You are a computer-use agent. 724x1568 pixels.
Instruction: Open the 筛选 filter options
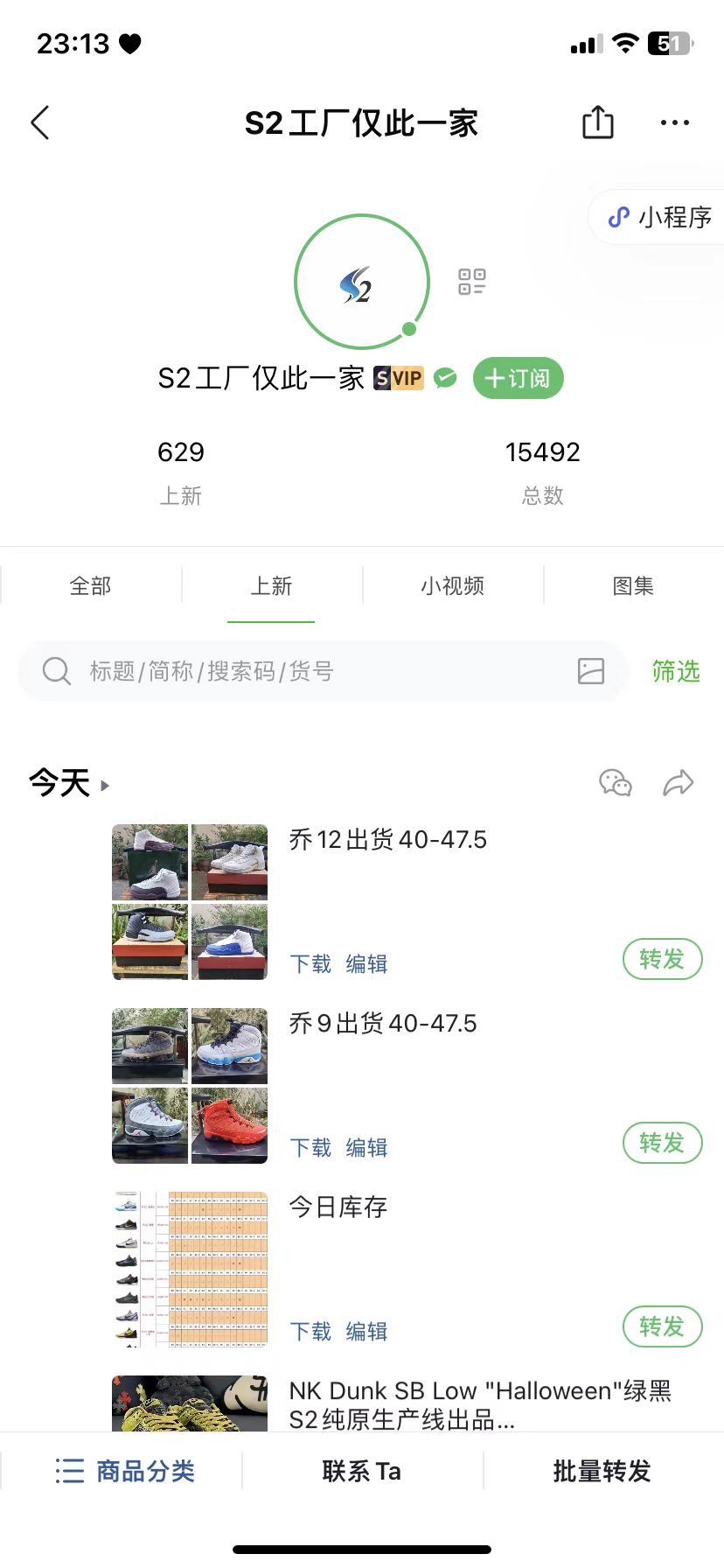[x=676, y=671]
